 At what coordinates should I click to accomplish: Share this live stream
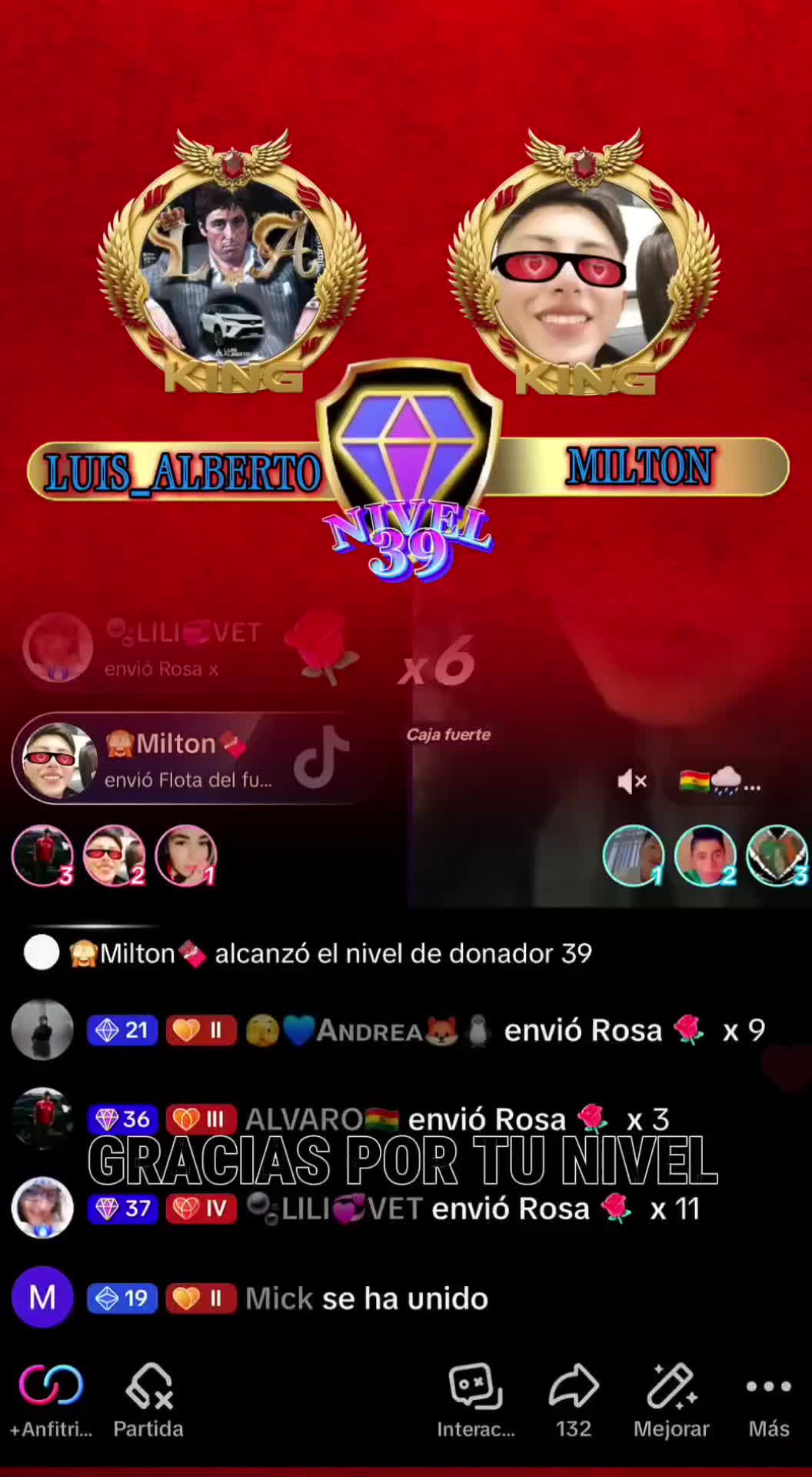(574, 1400)
